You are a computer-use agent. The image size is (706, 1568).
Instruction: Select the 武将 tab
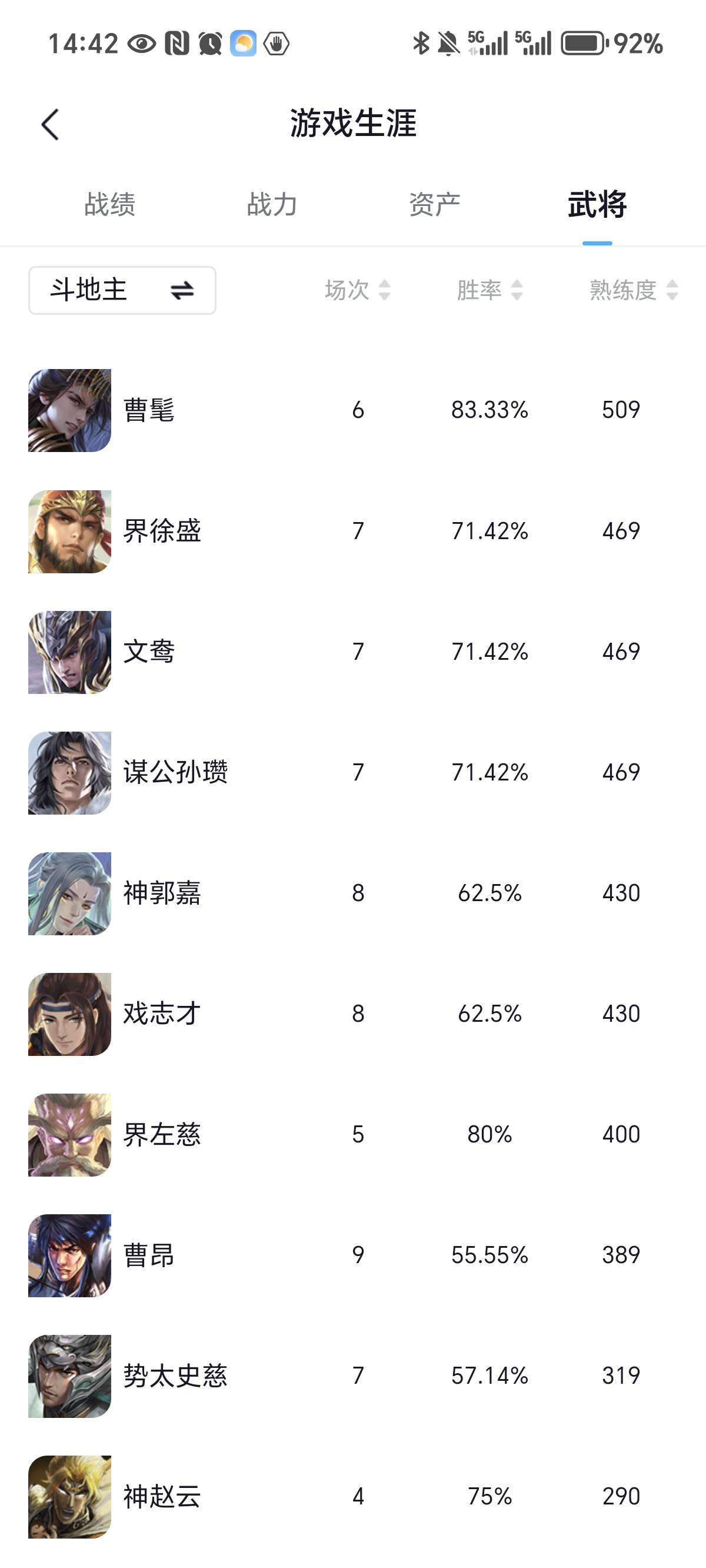point(597,204)
